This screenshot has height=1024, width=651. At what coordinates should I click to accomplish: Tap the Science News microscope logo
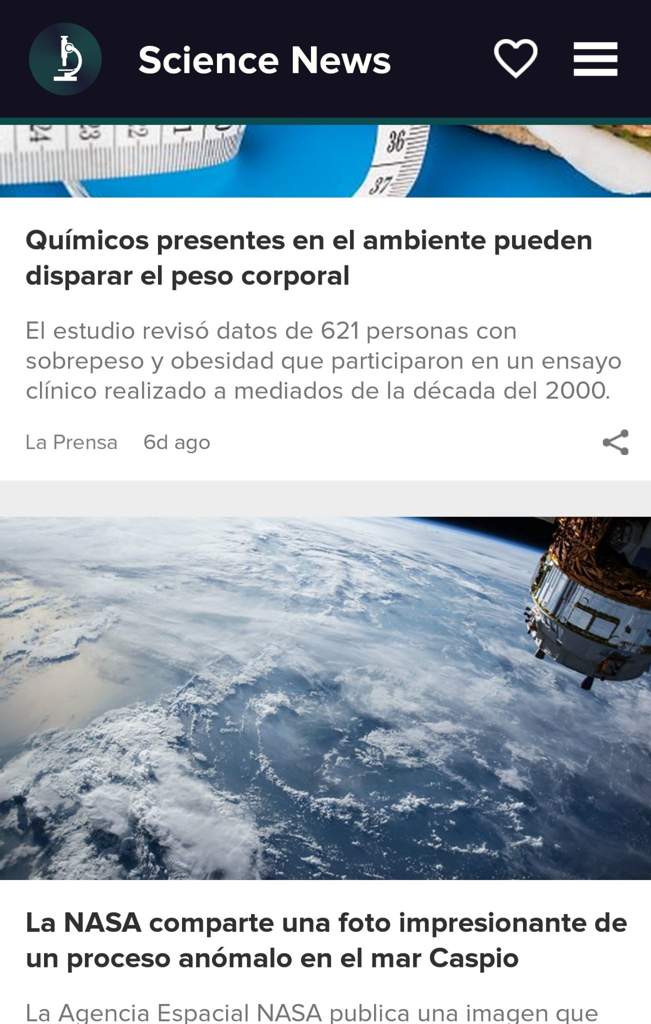tap(65, 59)
